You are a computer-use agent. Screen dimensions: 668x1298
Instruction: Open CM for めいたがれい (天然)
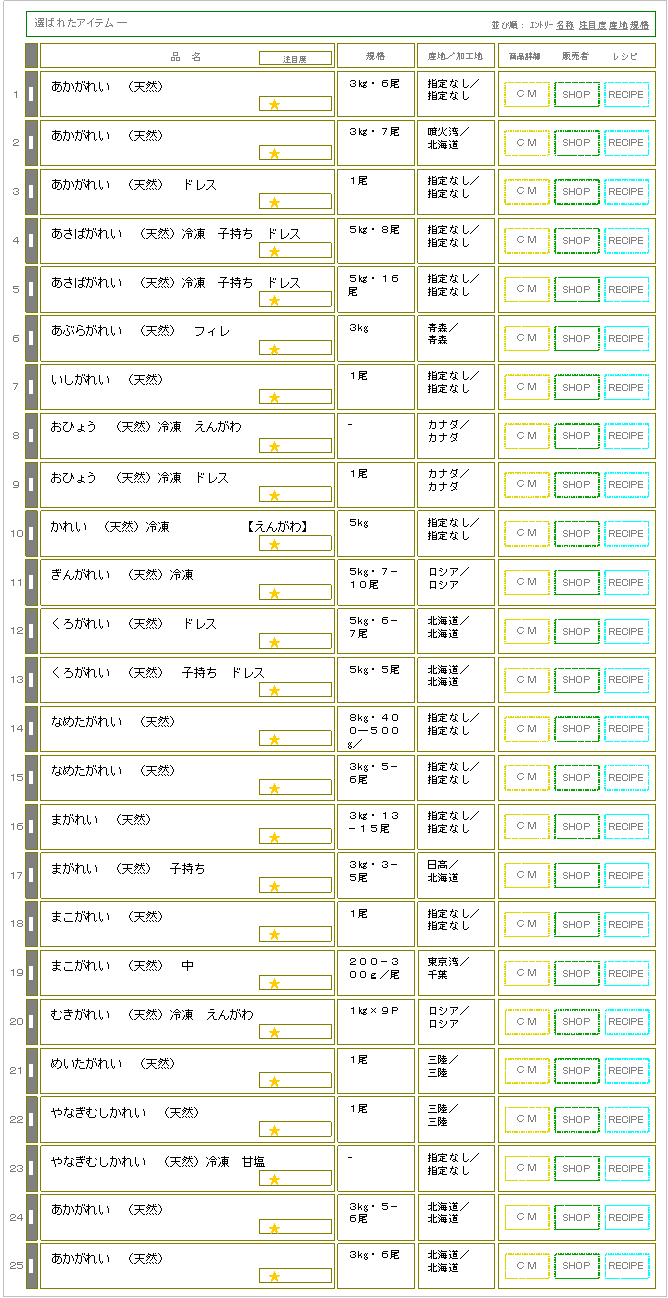click(x=526, y=1070)
